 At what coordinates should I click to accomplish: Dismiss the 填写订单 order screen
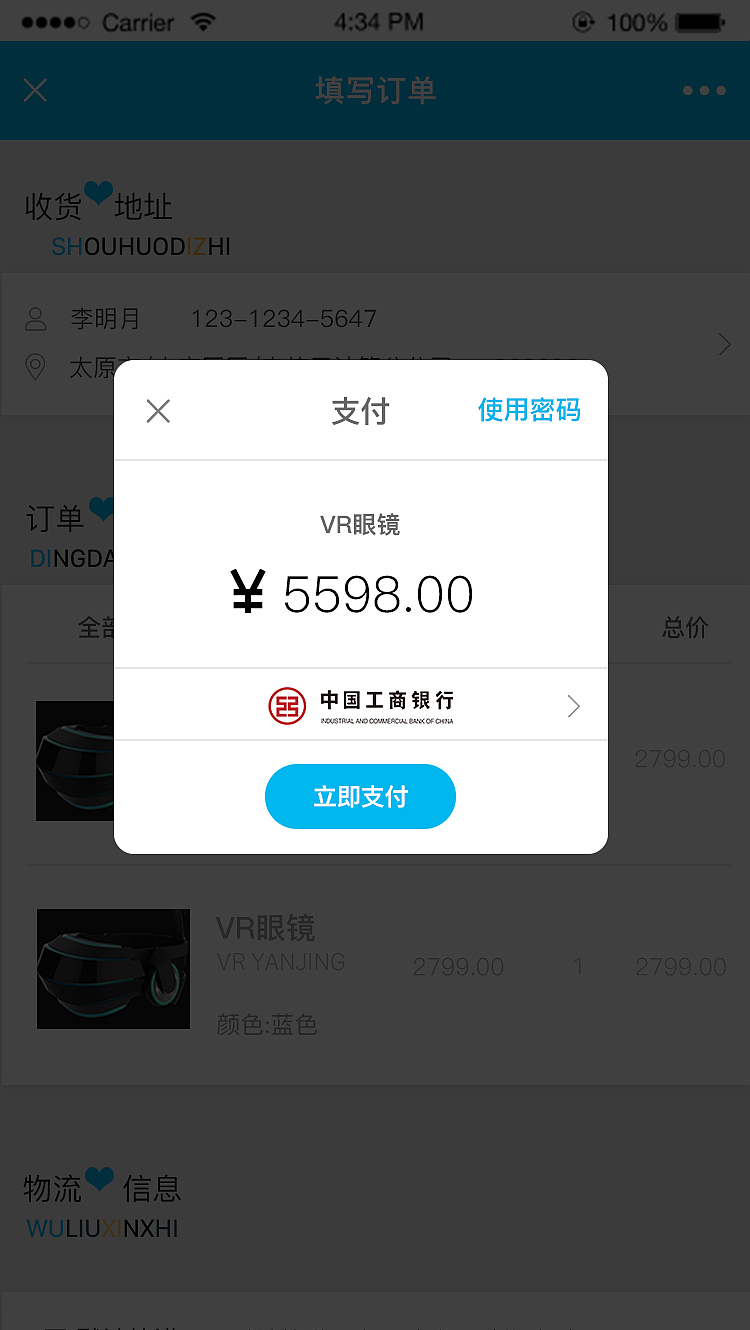click(35, 91)
